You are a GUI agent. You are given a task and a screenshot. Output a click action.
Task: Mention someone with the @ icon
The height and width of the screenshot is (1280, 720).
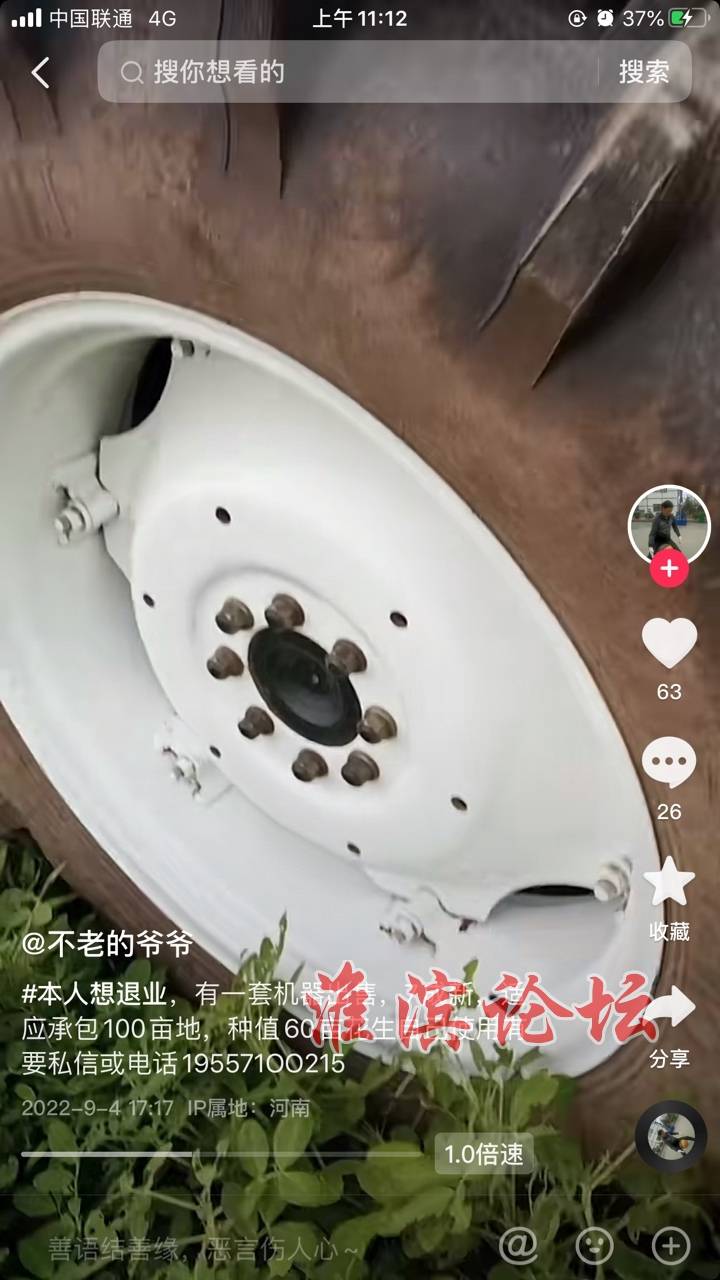518,1245
